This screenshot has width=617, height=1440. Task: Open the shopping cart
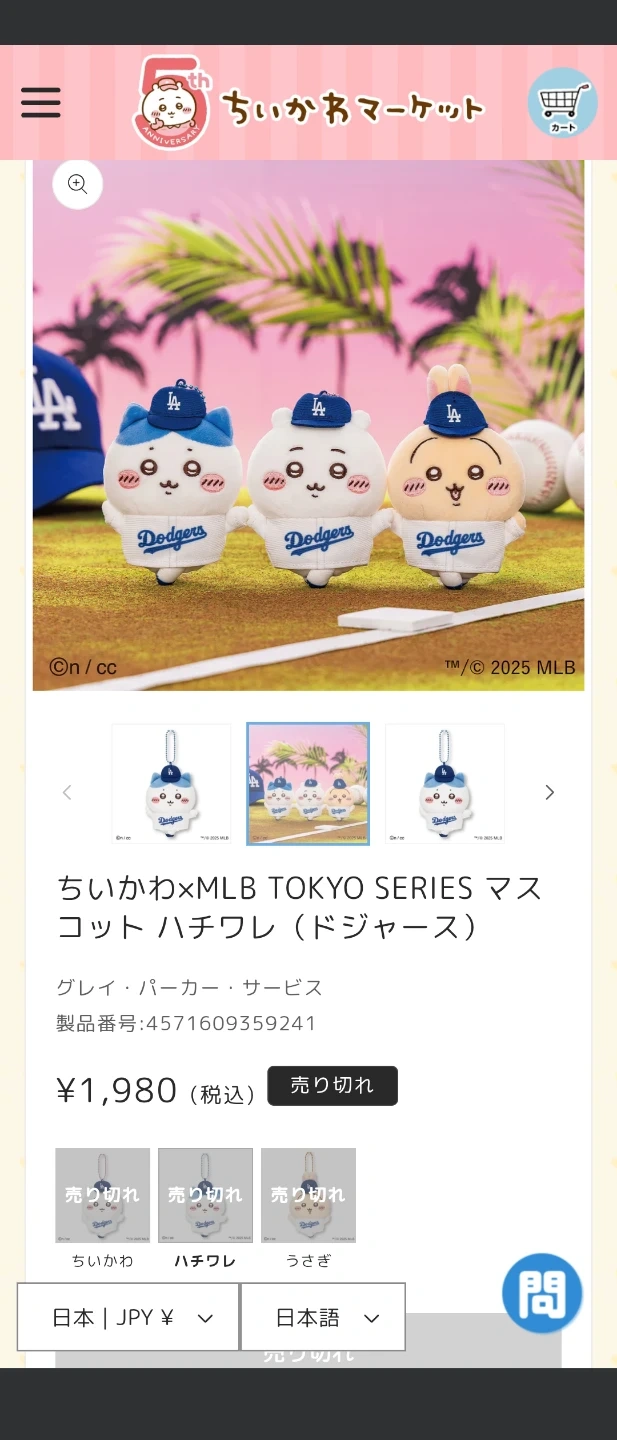[562, 102]
